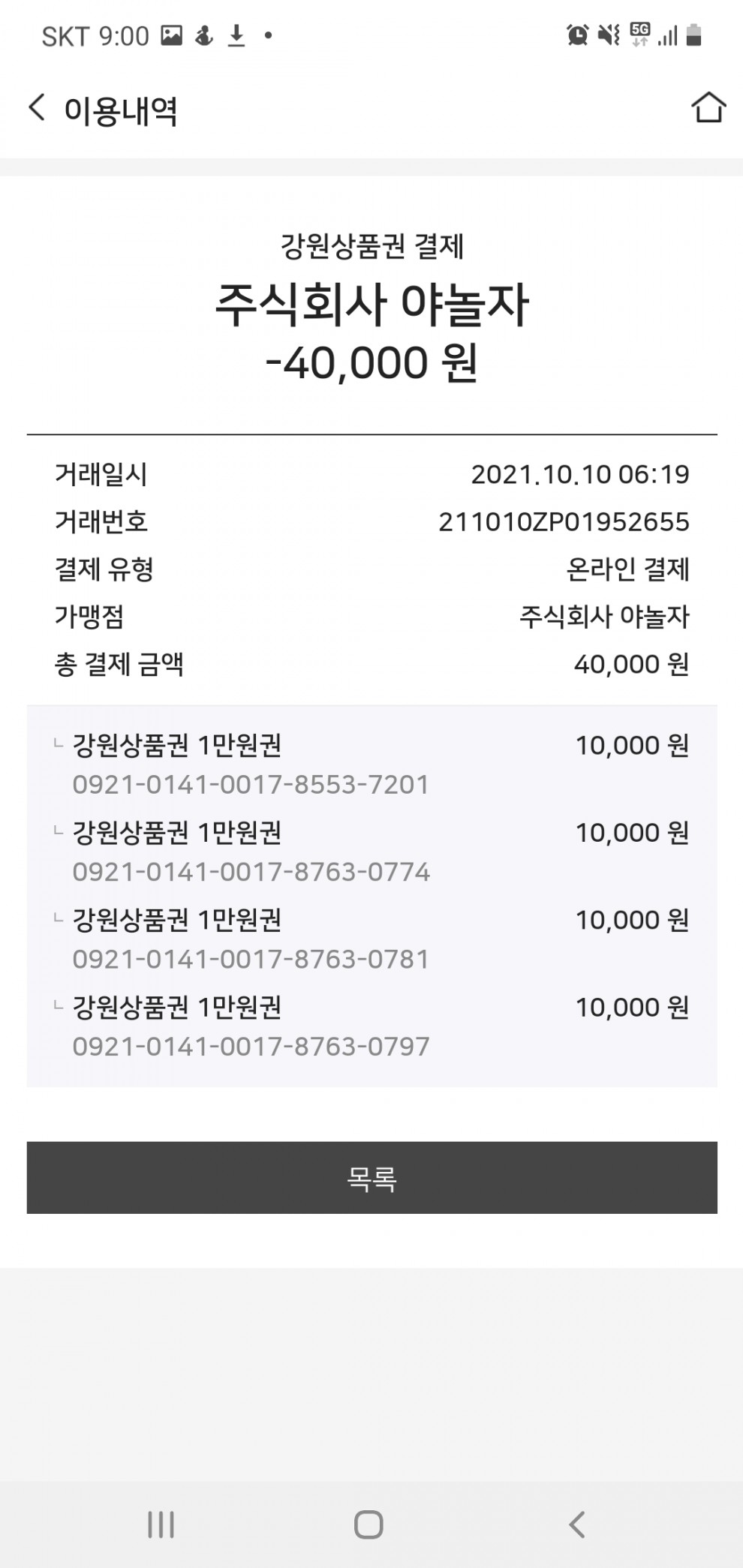Tap the 목록 button to return to the list
The width and height of the screenshot is (743, 1568).
tap(371, 1177)
